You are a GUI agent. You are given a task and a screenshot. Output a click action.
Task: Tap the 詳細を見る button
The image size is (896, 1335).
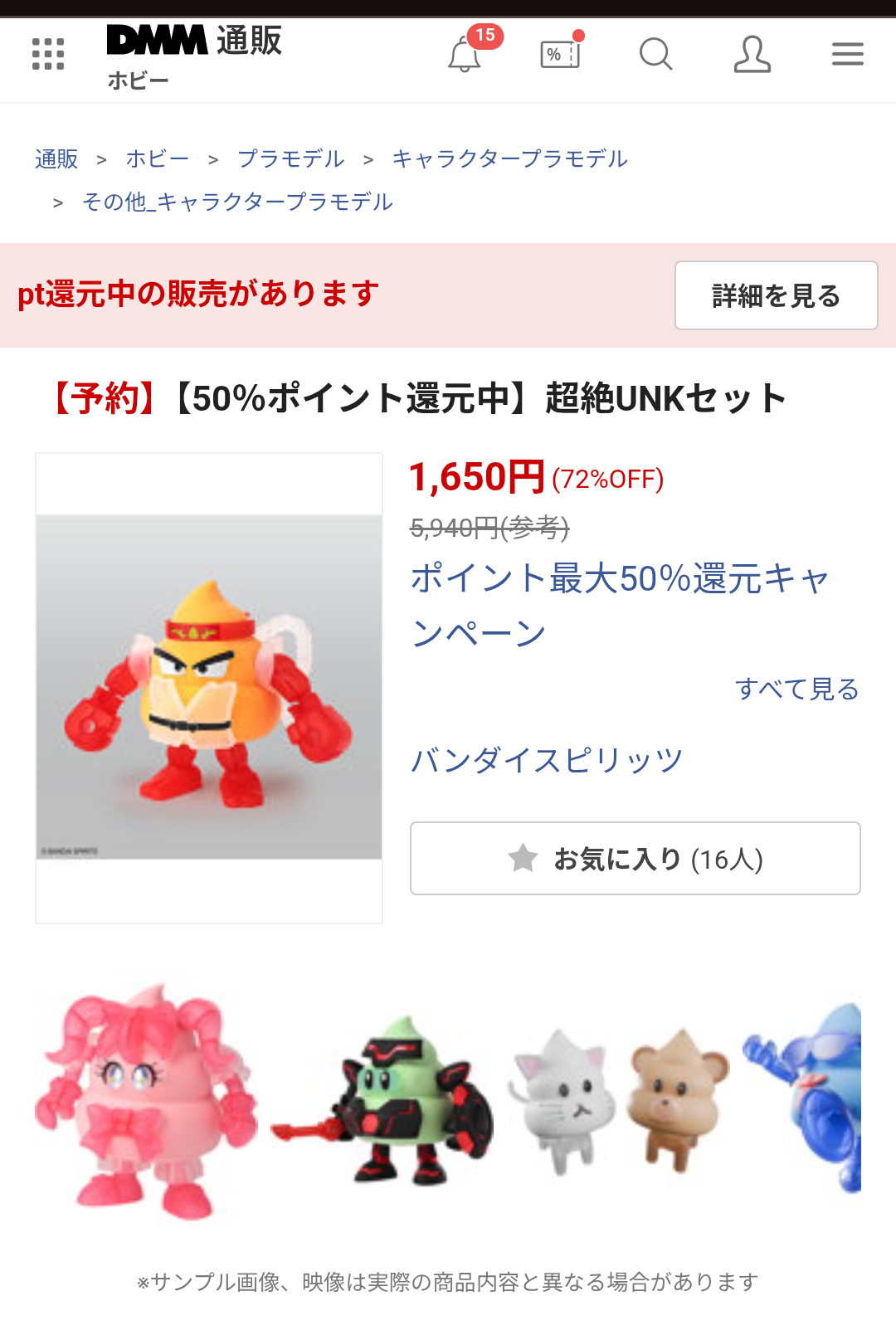click(776, 295)
